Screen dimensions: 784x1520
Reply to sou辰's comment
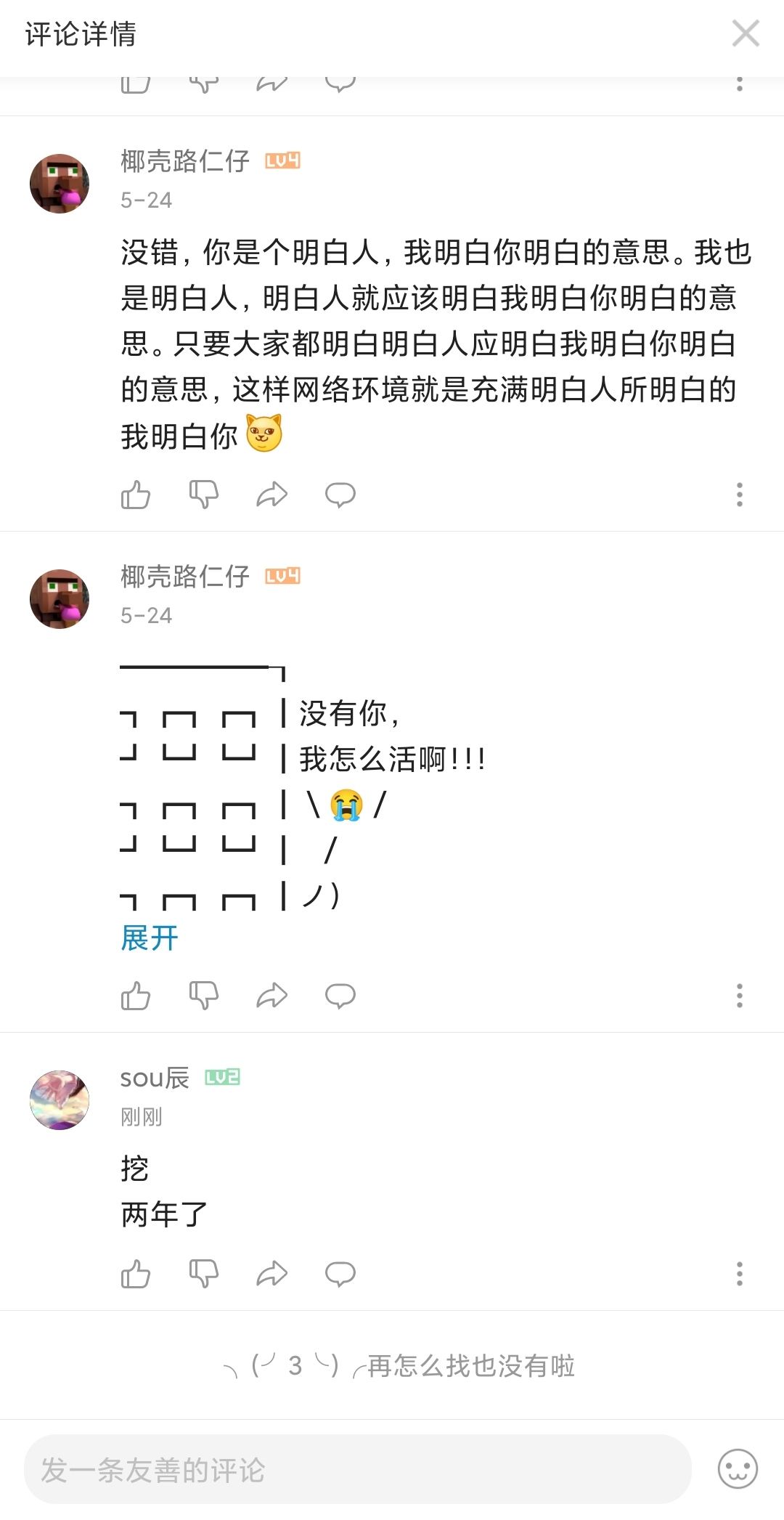tap(340, 1274)
